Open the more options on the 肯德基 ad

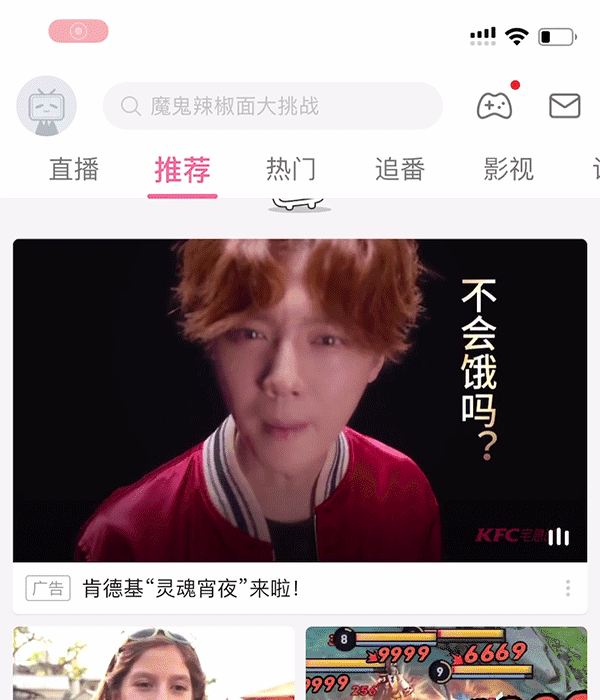[567, 588]
